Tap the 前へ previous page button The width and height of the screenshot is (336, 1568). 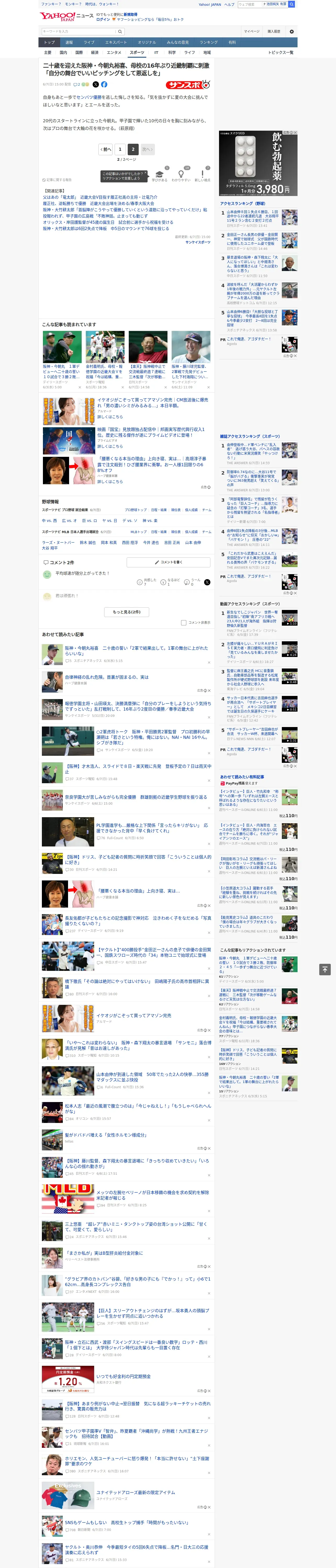pyautogui.click(x=105, y=149)
